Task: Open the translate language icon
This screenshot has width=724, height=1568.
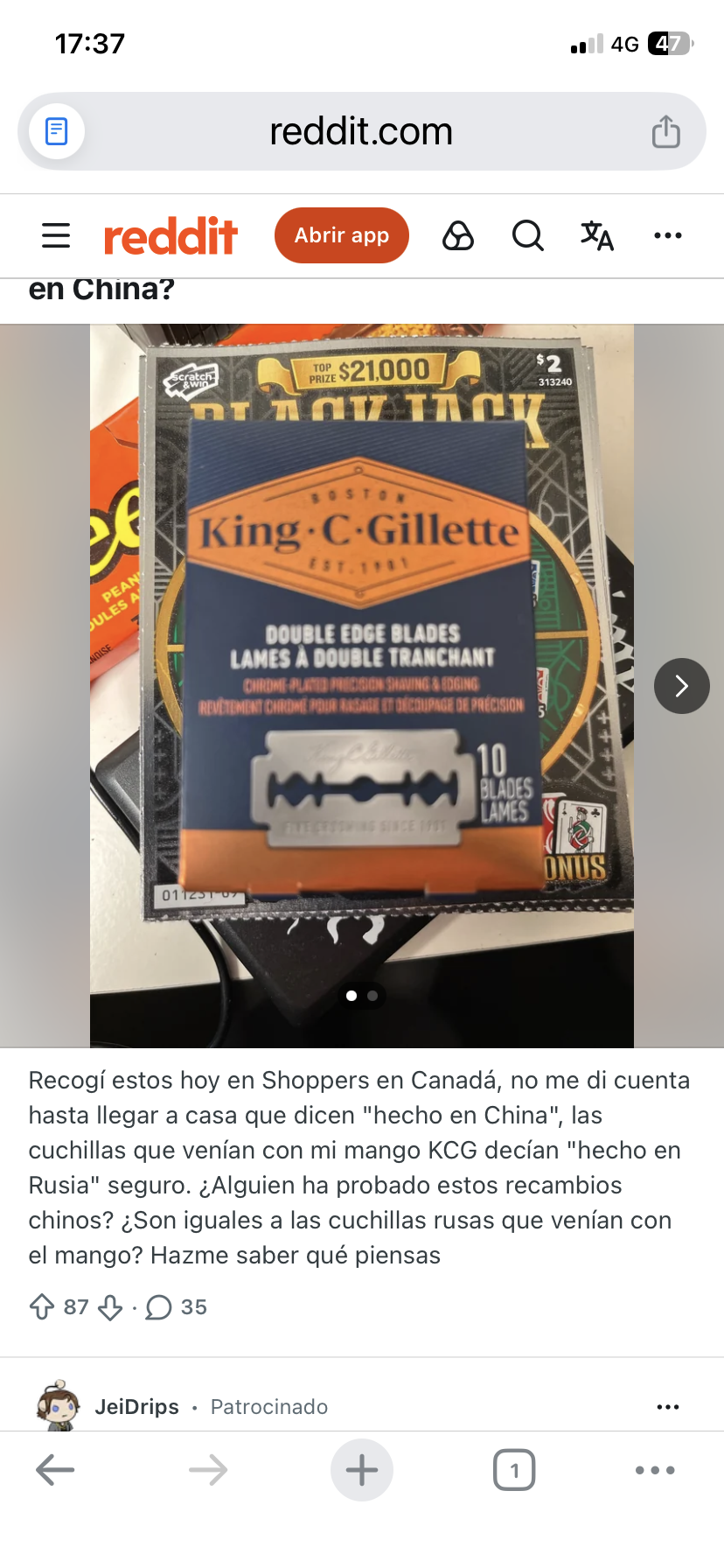Action: (x=597, y=235)
